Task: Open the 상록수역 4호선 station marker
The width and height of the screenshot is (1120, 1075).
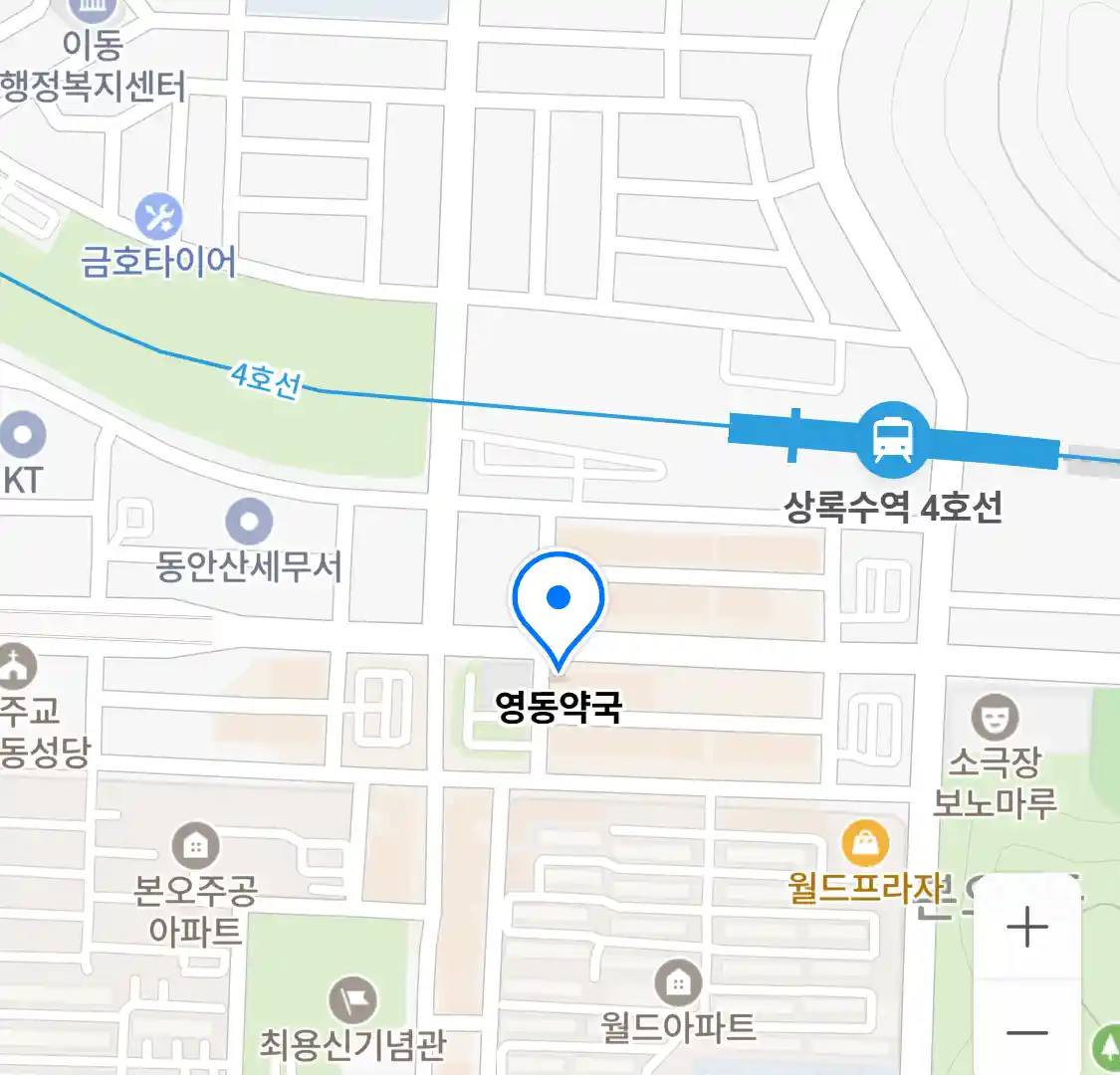Action: tap(894, 439)
